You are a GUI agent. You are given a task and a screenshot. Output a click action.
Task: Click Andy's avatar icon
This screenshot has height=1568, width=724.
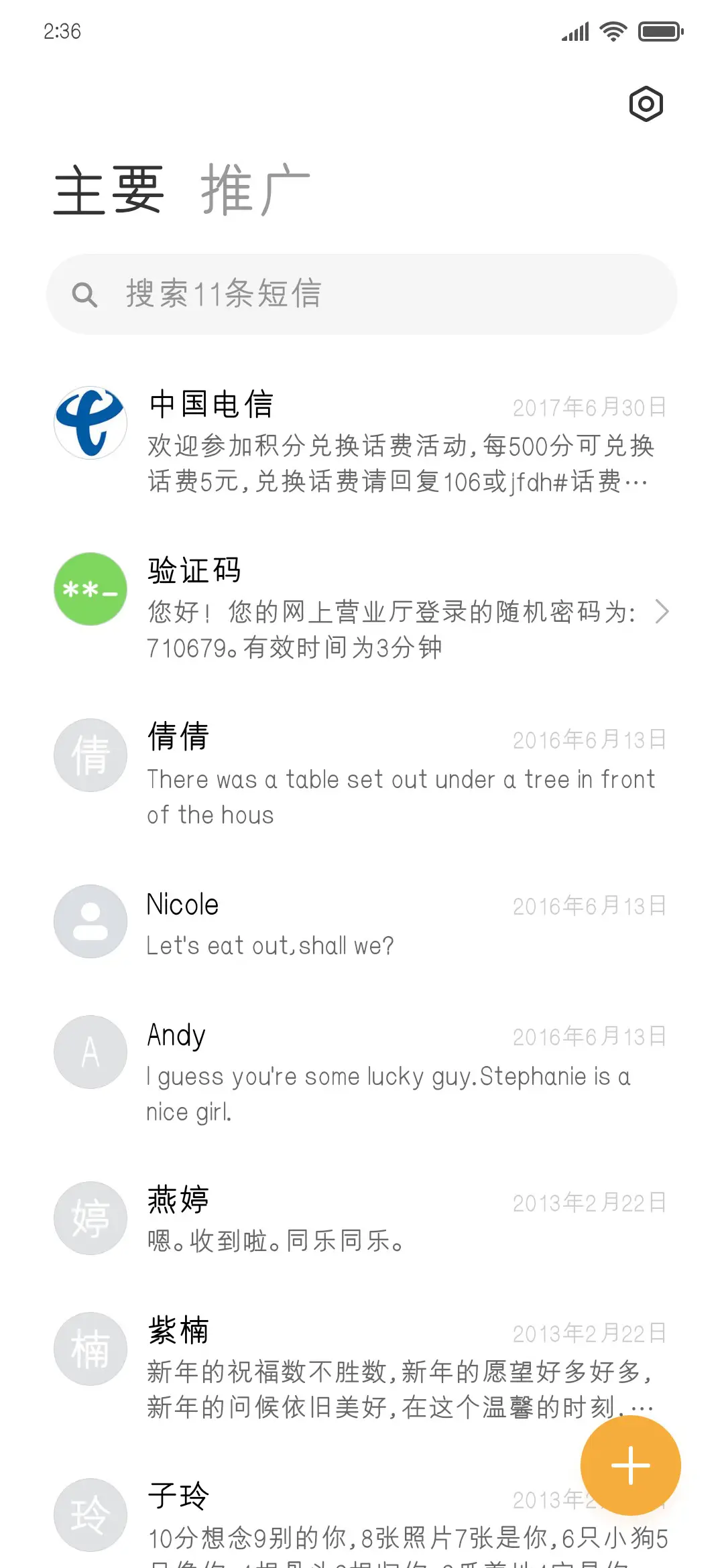tap(89, 1052)
